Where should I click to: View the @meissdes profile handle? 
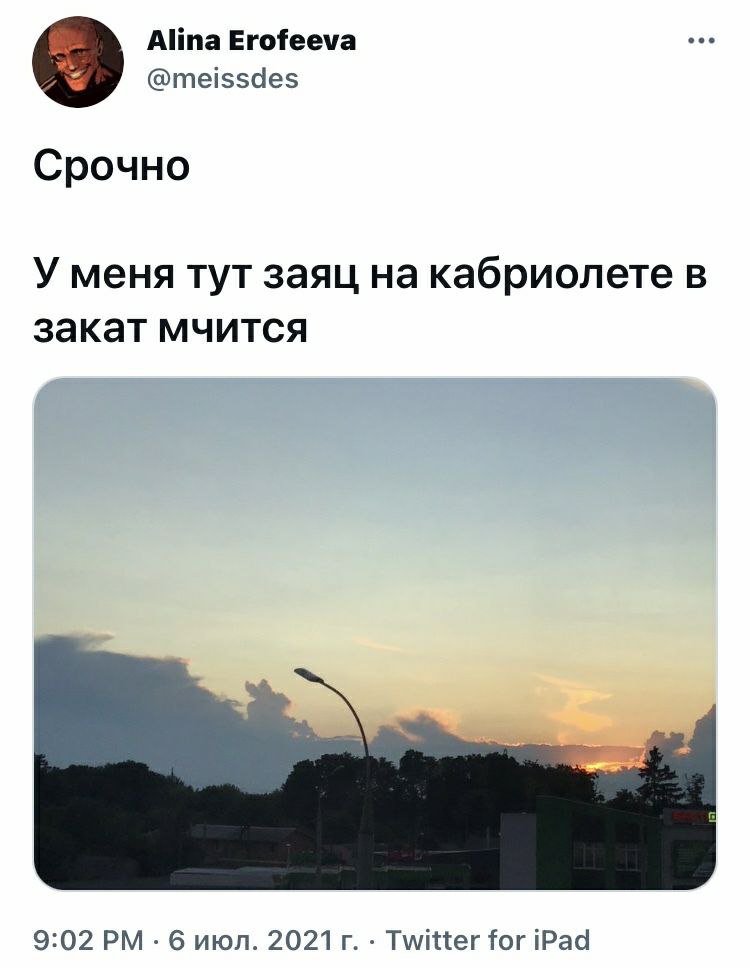(222, 77)
